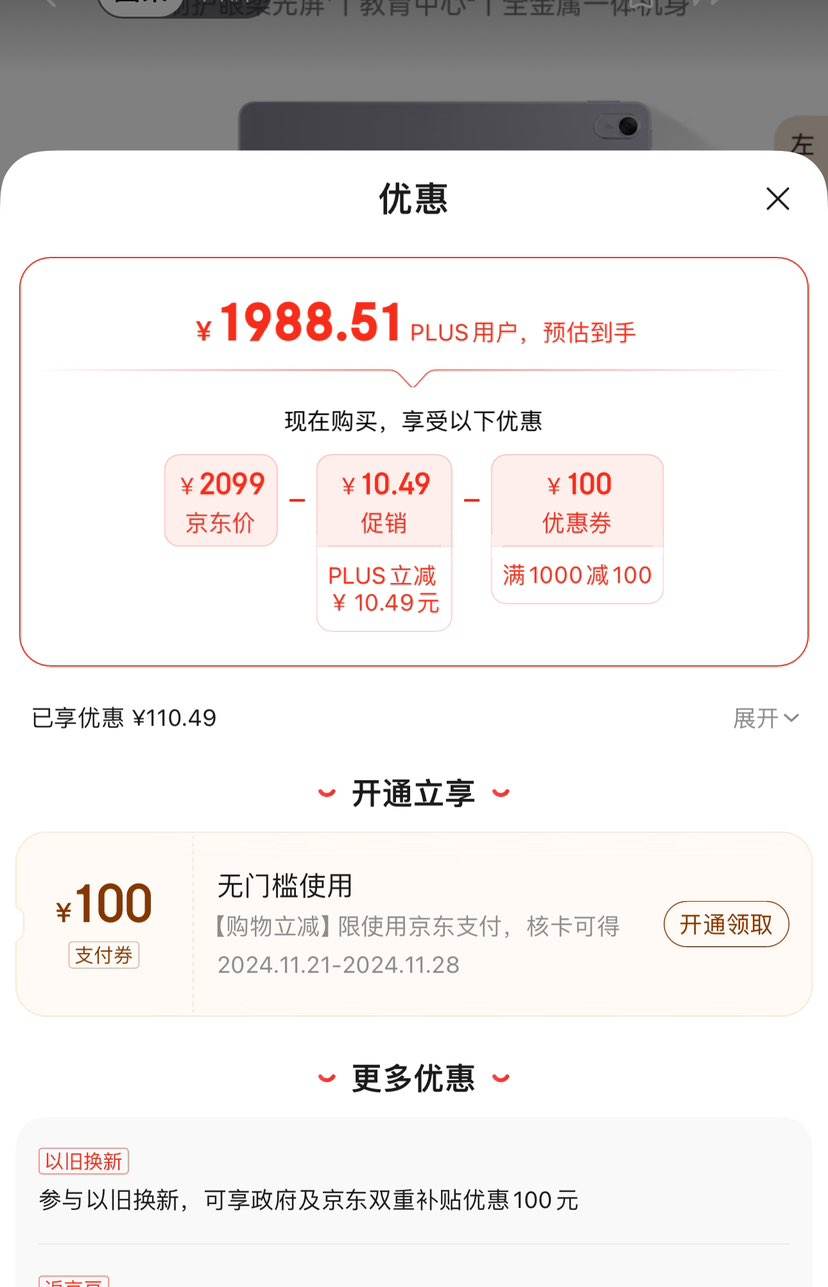Switch to the 优惠 popup title tab
The height and width of the screenshot is (1287, 828).
click(x=414, y=199)
